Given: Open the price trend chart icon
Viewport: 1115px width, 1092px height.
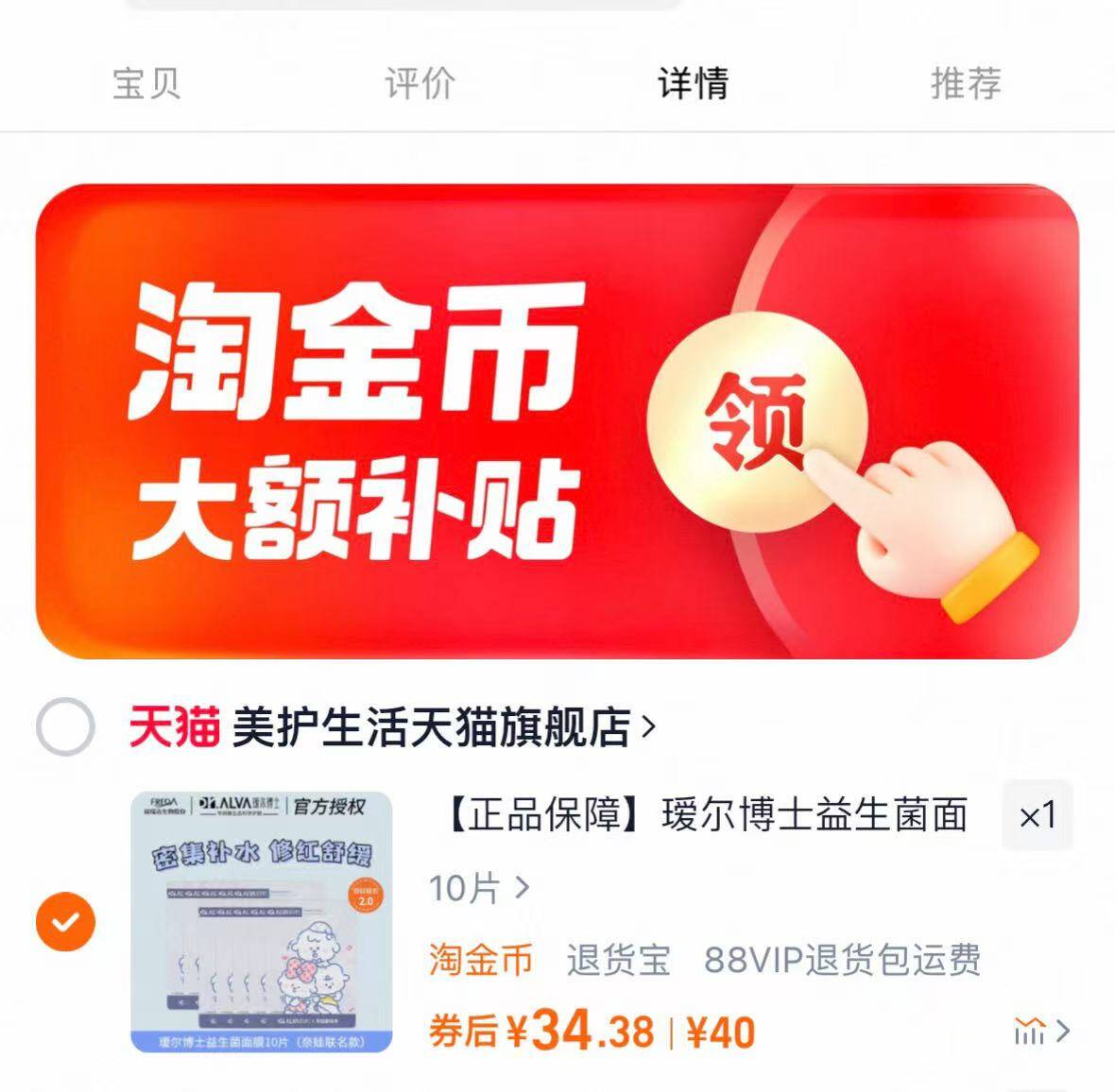Looking at the screenshot, I should [1041, 1031].
